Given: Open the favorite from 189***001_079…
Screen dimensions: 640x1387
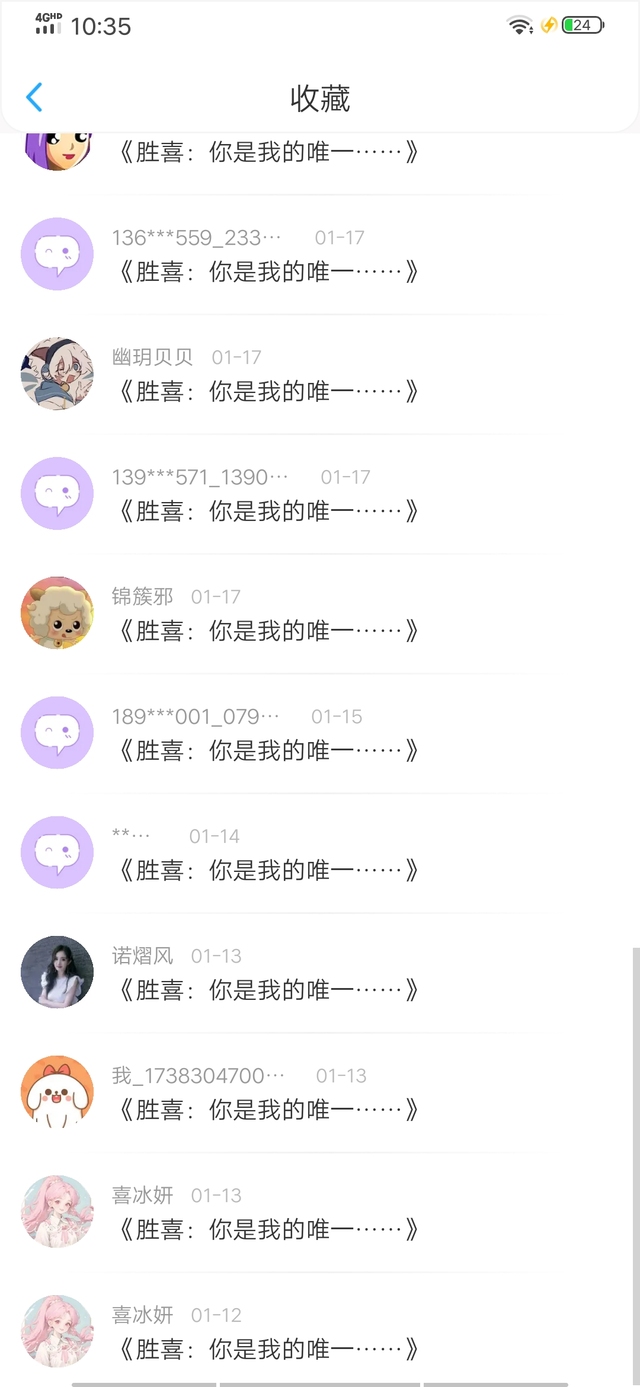Looking at the screenshot, I should click(x=320, y=733).
